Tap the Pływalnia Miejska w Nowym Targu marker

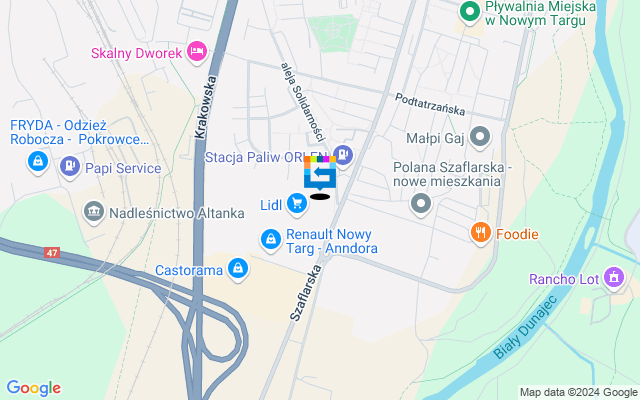tap(468, 13)
